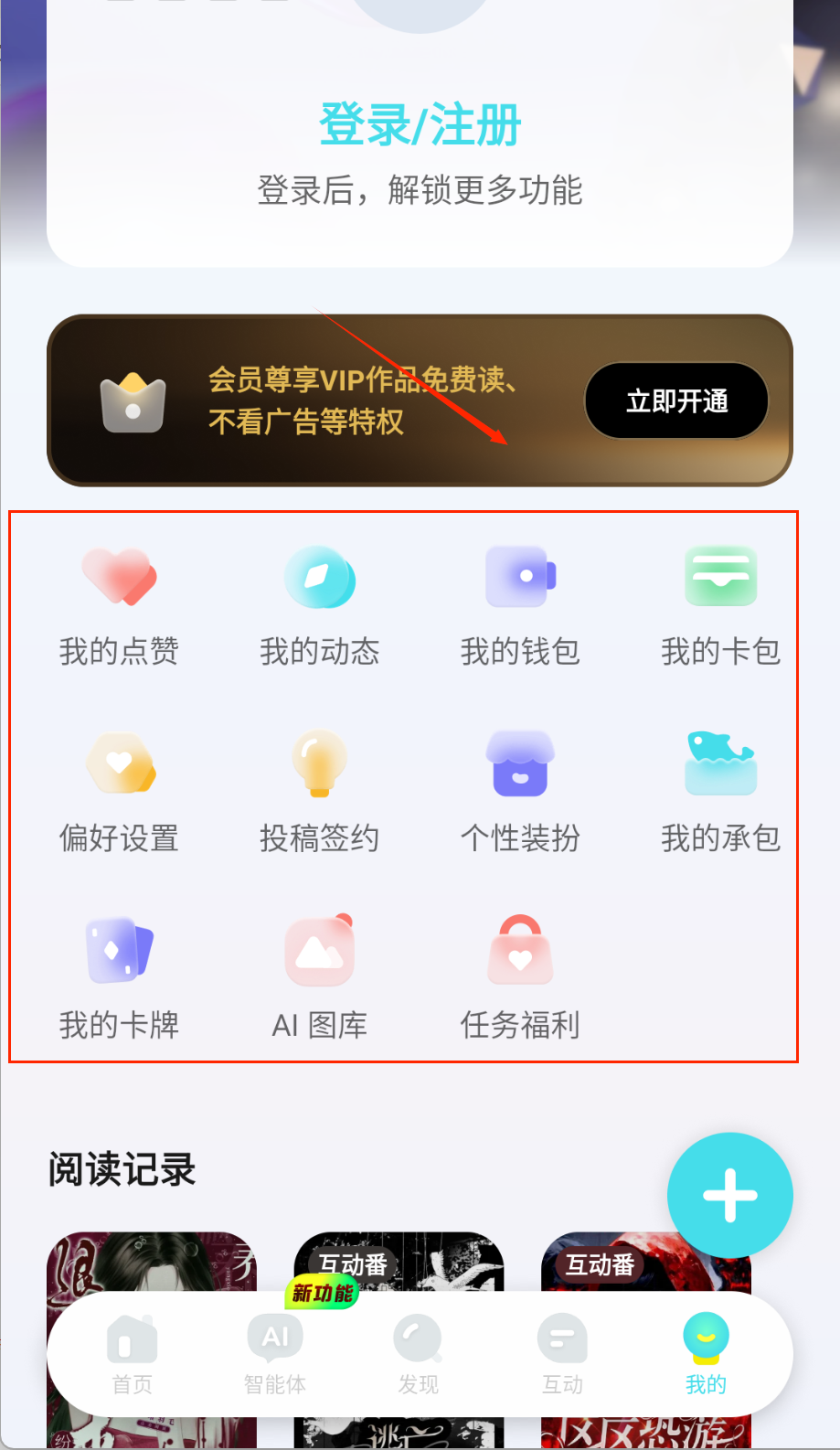Open 我的卡包

point(720,603)
